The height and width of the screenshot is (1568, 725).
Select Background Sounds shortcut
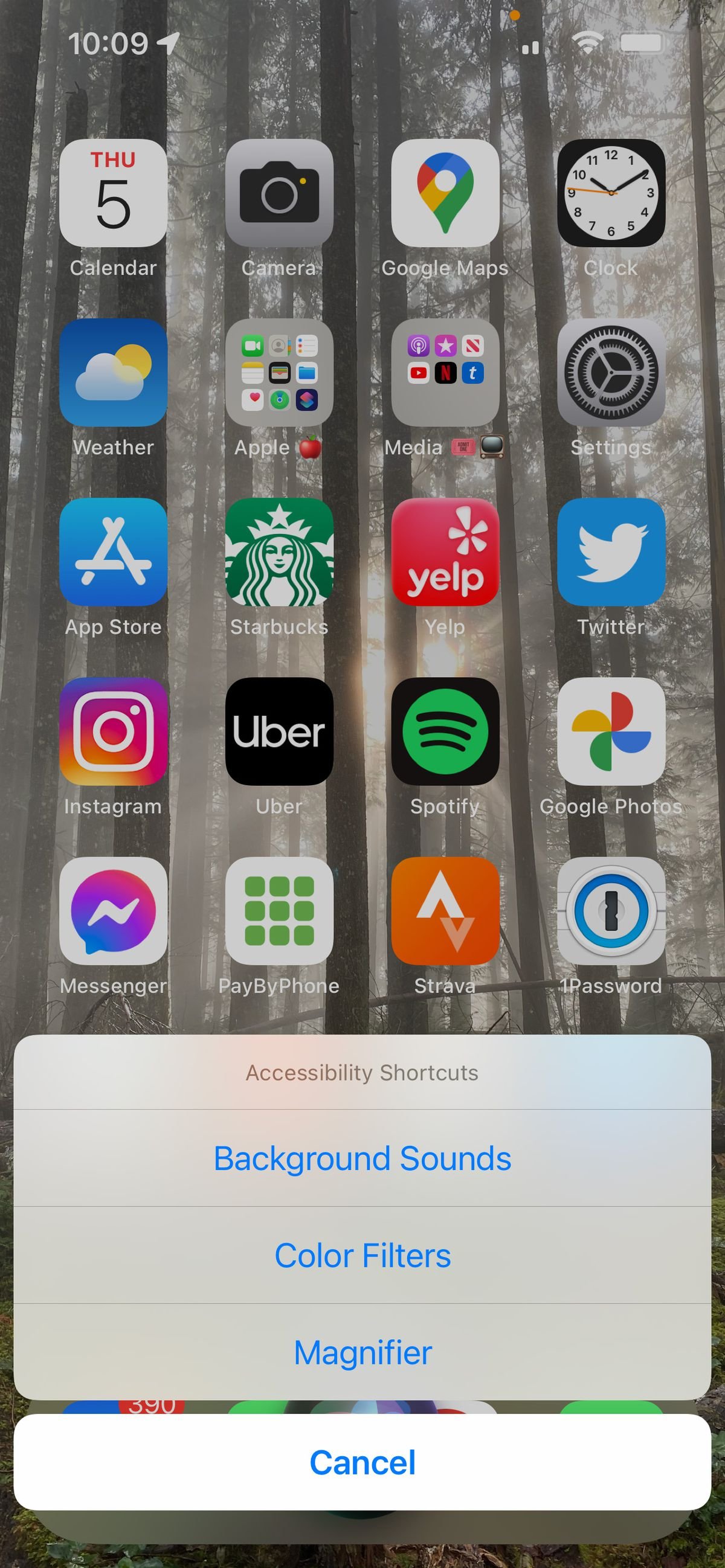click(362, 1158)
